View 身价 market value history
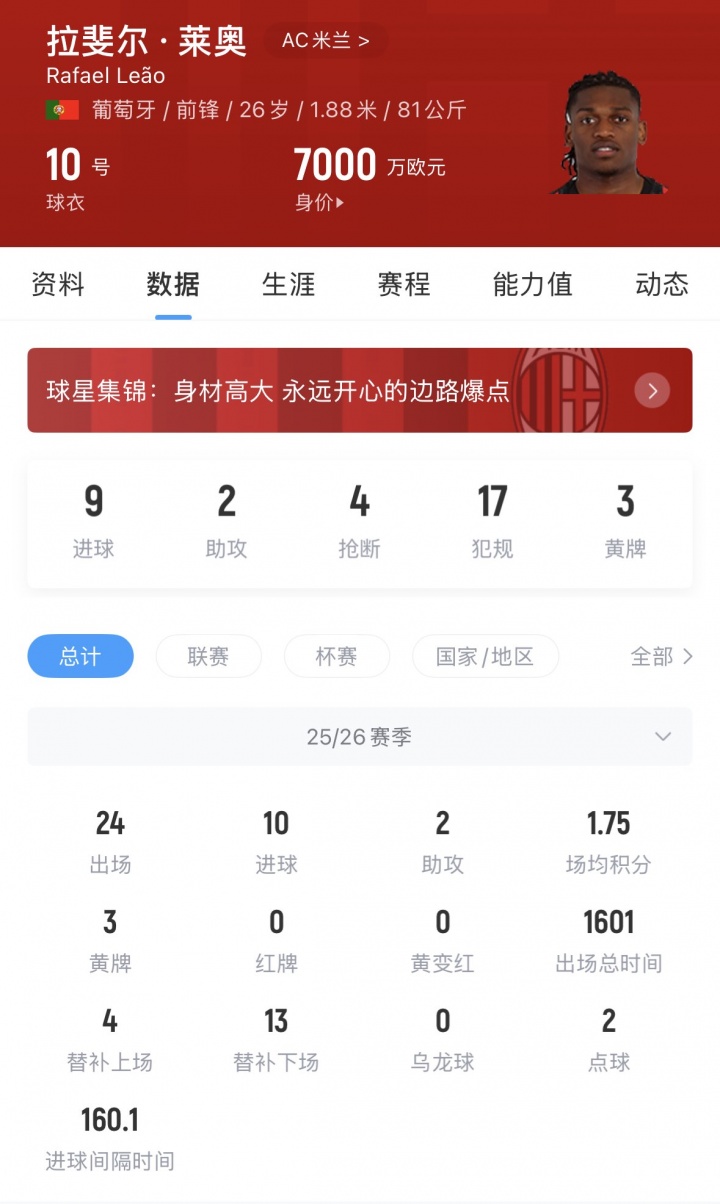 [x=320, y=203]
